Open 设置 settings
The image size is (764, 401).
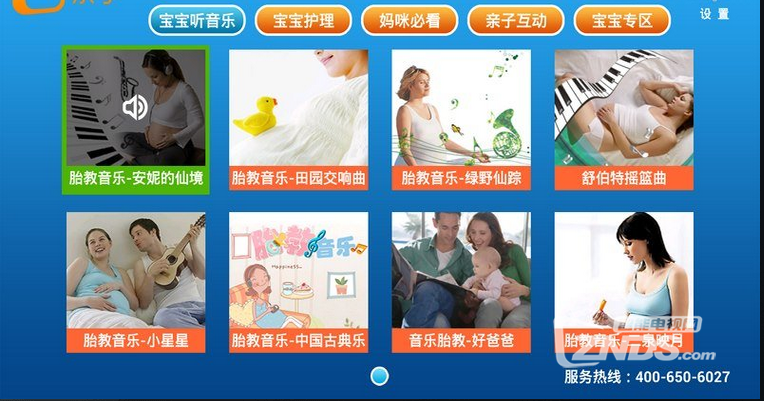714,14
